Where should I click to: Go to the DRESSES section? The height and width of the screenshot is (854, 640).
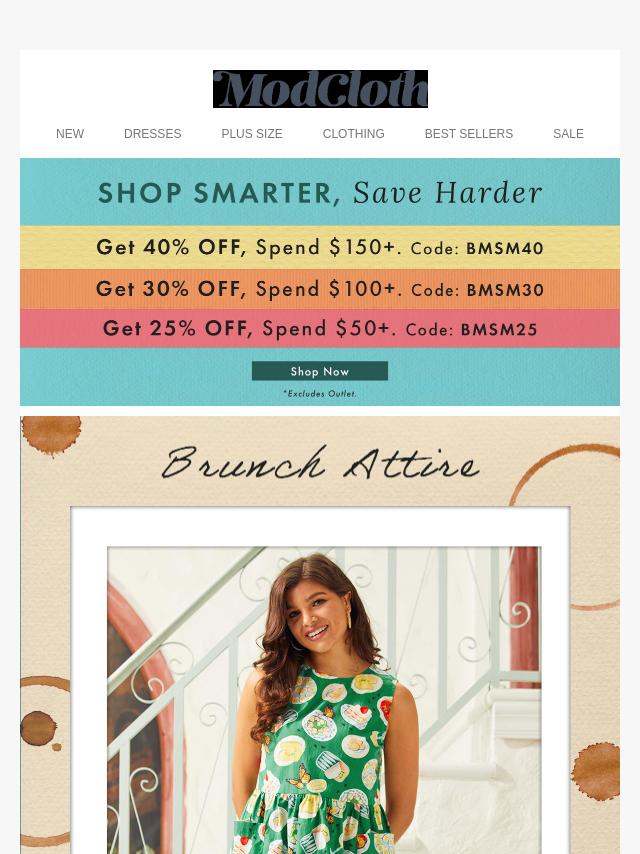click(x=152, y=134)
